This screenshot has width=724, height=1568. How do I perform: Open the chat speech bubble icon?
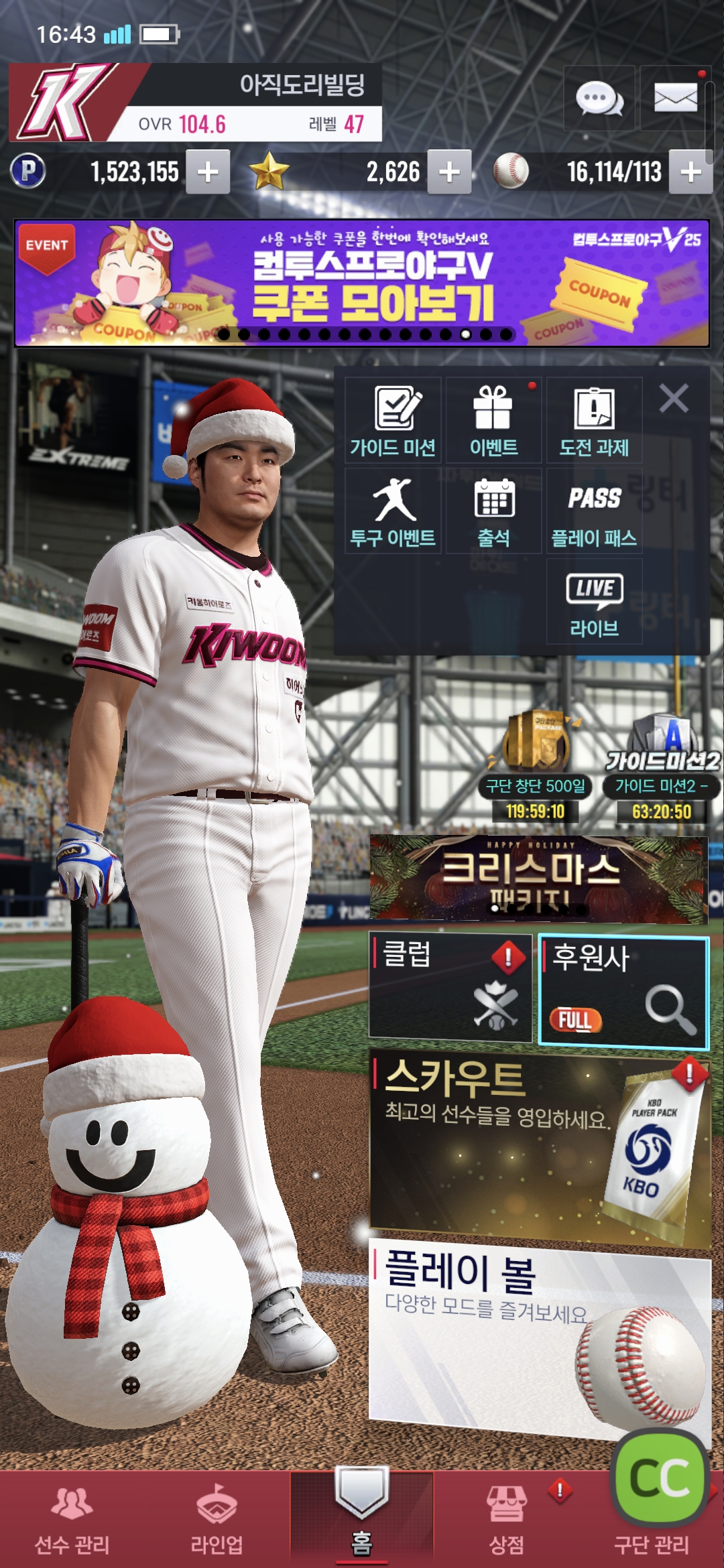click(x=599, y=99)
